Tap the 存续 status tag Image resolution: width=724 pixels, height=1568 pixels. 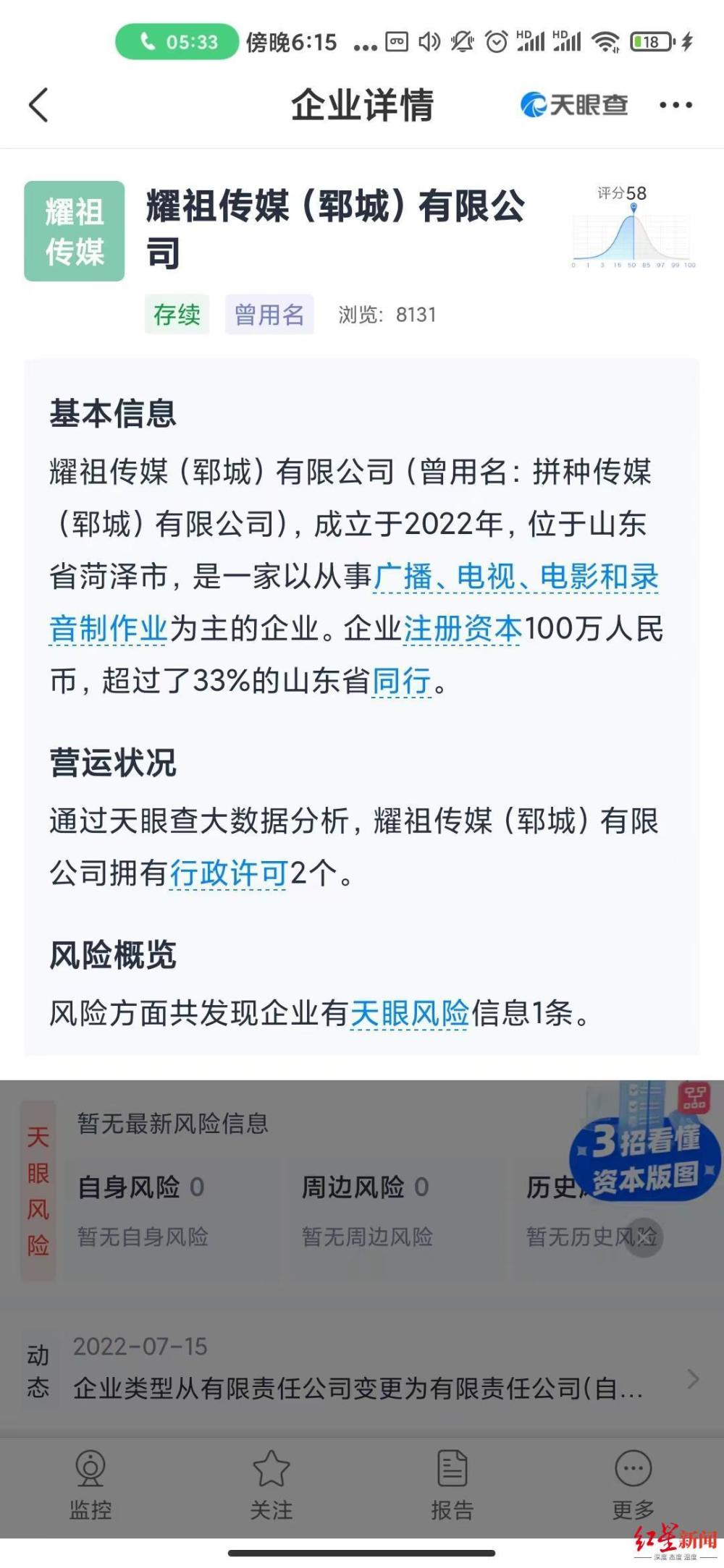click(177, 314)
